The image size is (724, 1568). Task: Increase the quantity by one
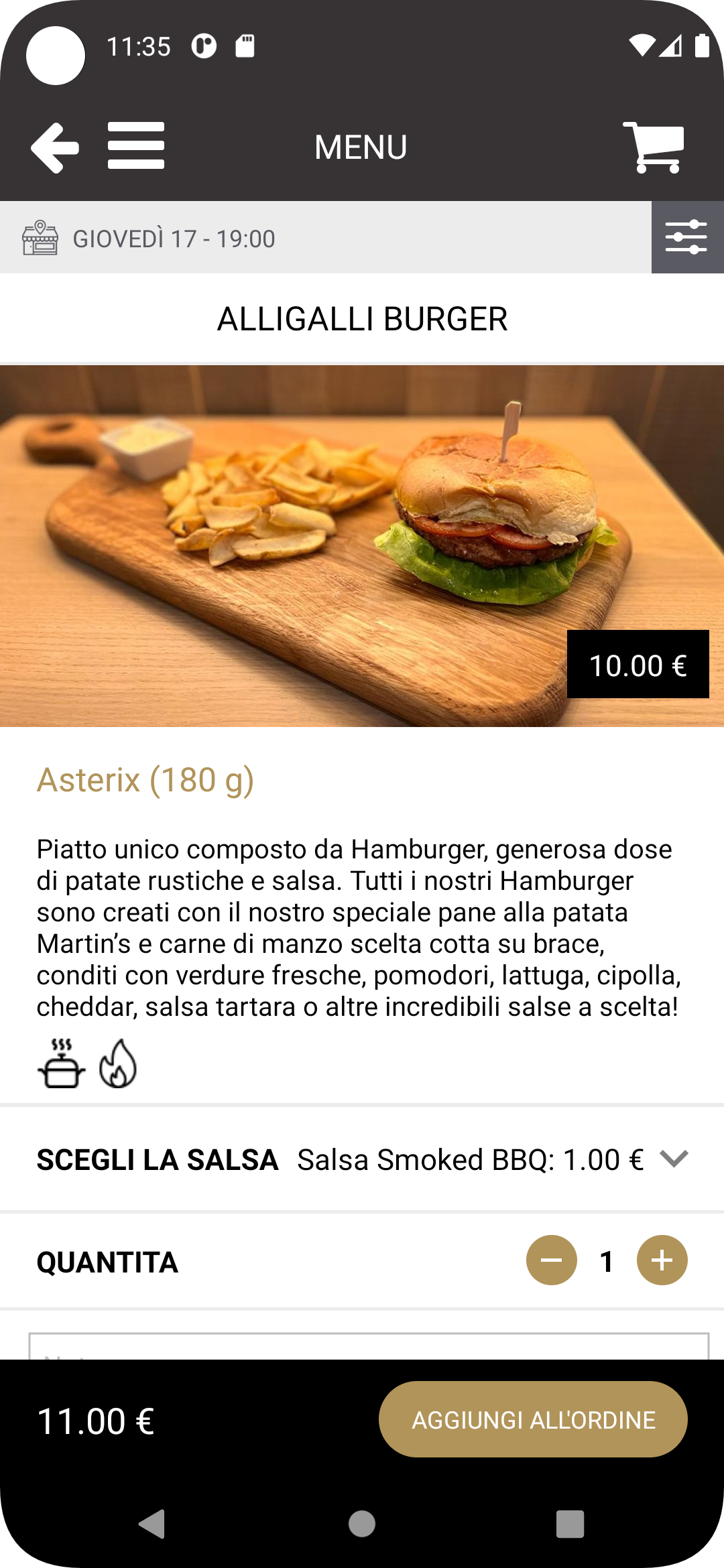pos(662,1260)
